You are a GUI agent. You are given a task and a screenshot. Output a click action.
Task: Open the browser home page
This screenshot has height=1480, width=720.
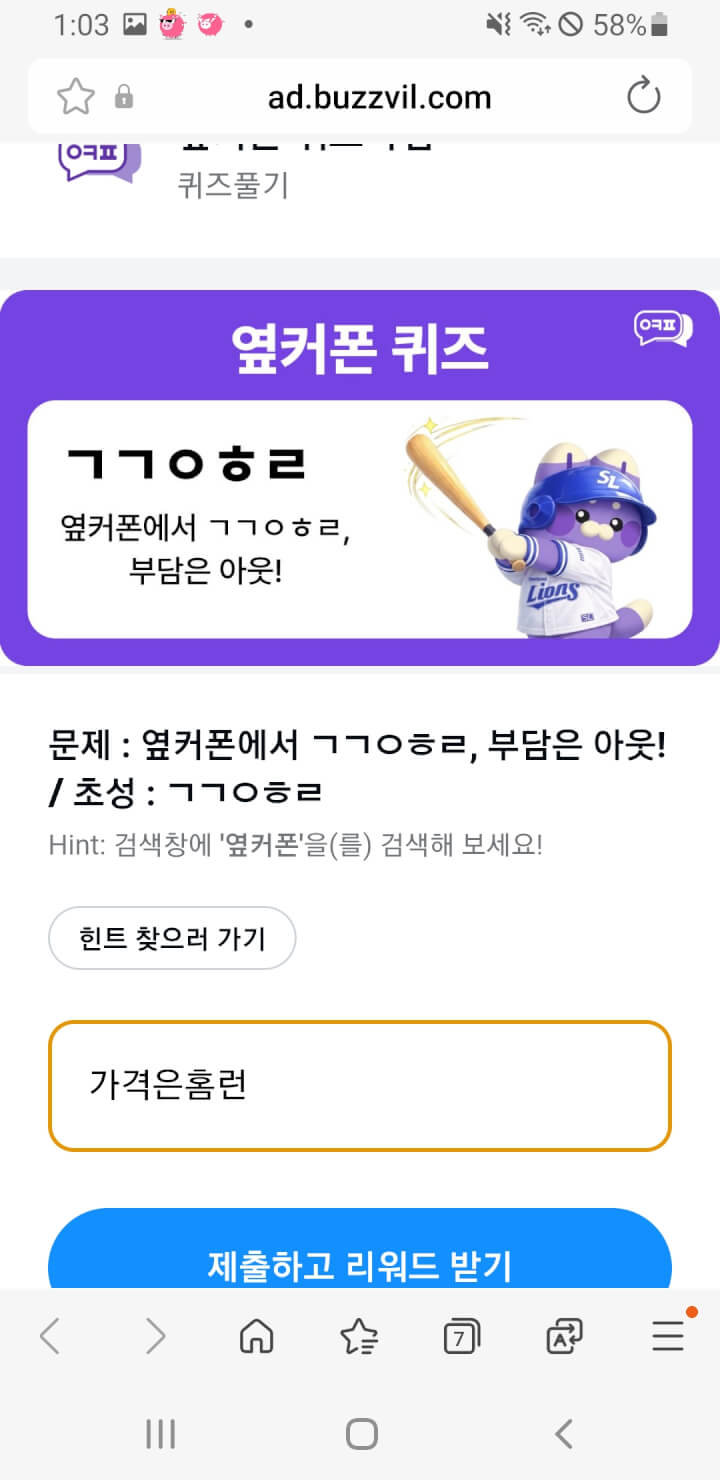click(257, 1336)
